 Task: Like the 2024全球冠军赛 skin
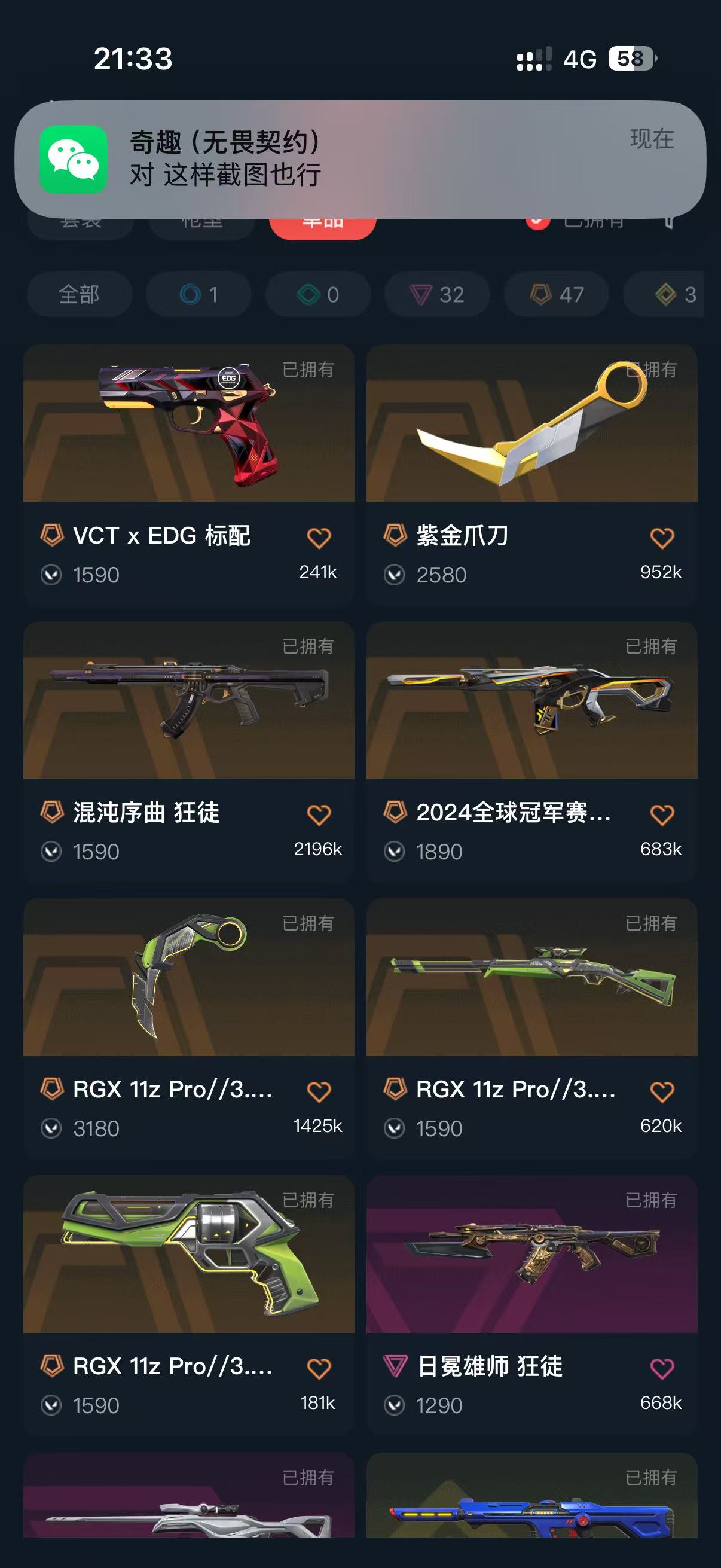point(662,815)
